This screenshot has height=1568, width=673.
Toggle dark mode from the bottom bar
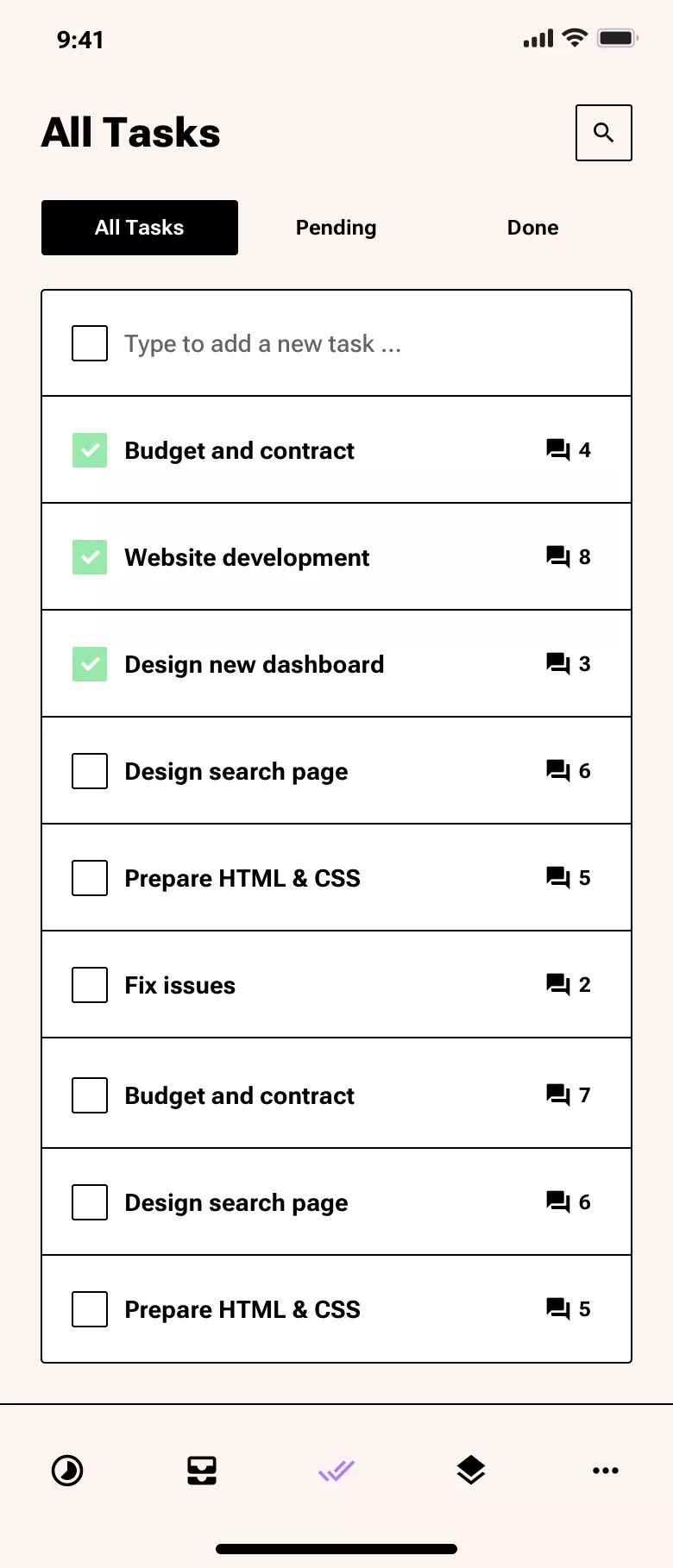(67, 1471)
